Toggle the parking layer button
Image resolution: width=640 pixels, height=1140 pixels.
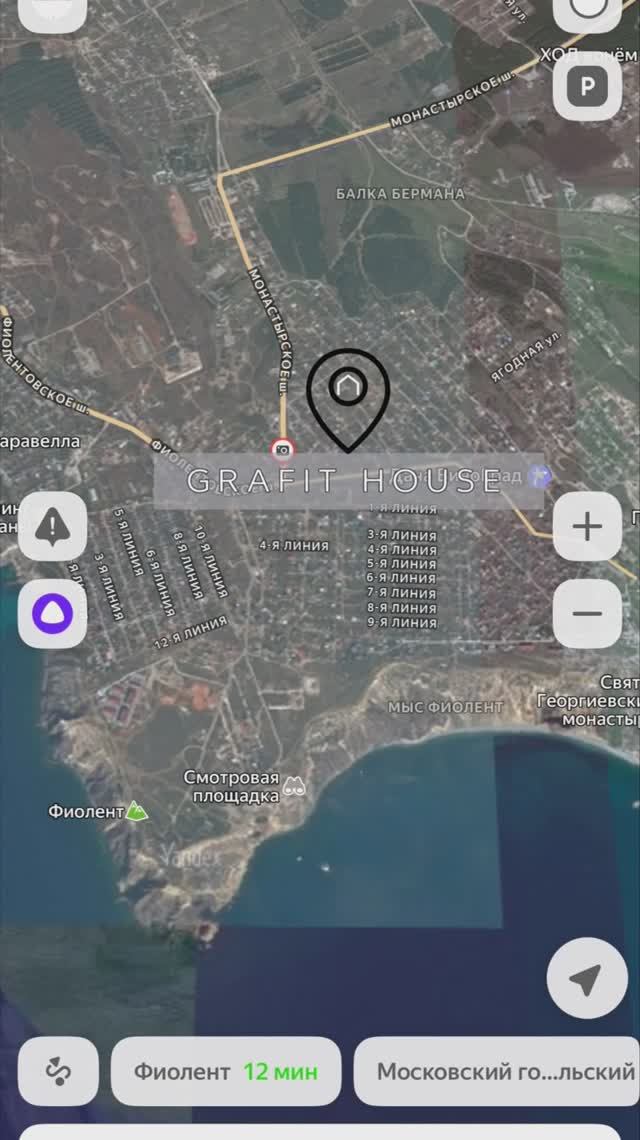point(588,85)
